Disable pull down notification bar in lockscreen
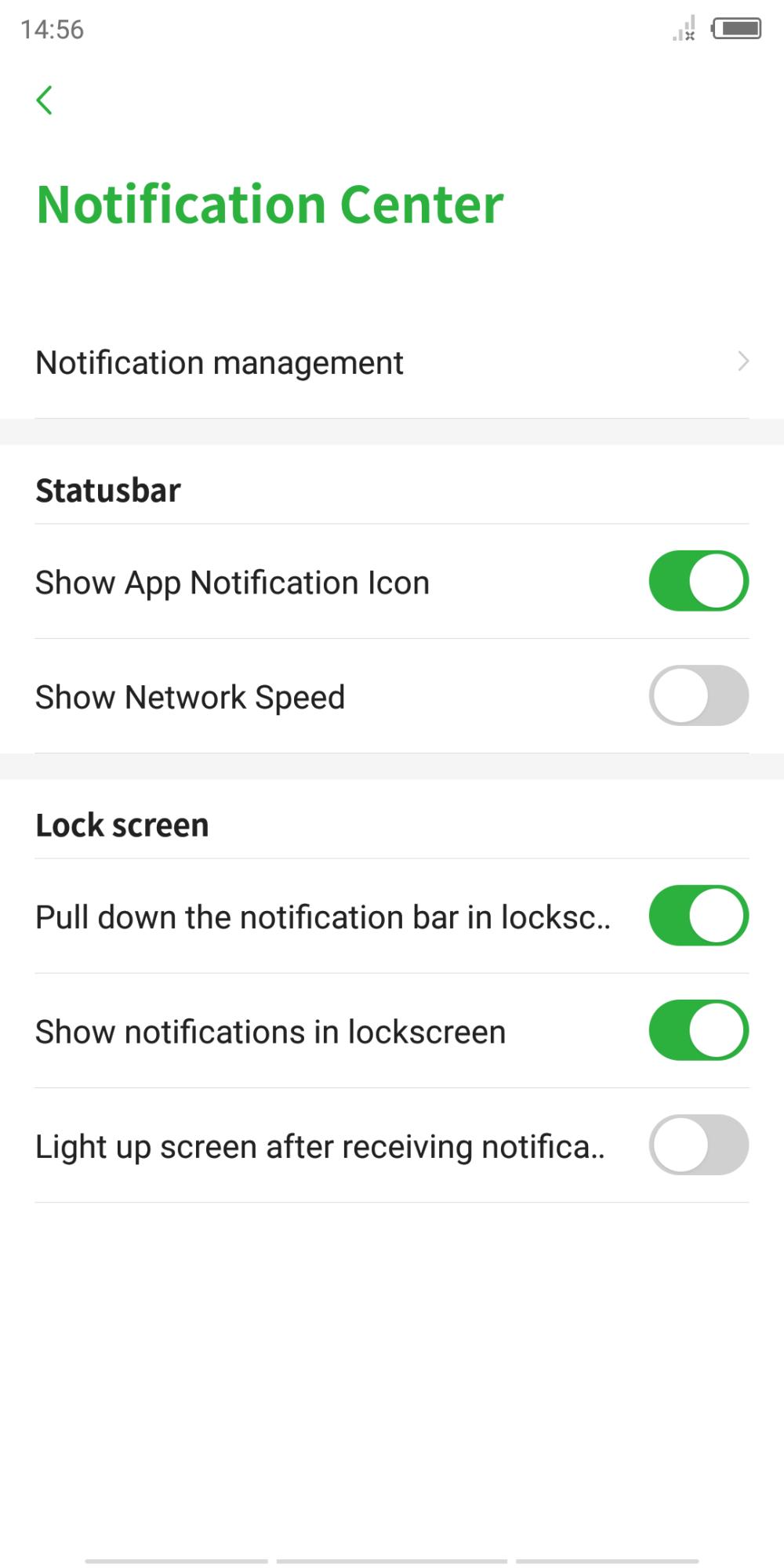 [699, 916]
